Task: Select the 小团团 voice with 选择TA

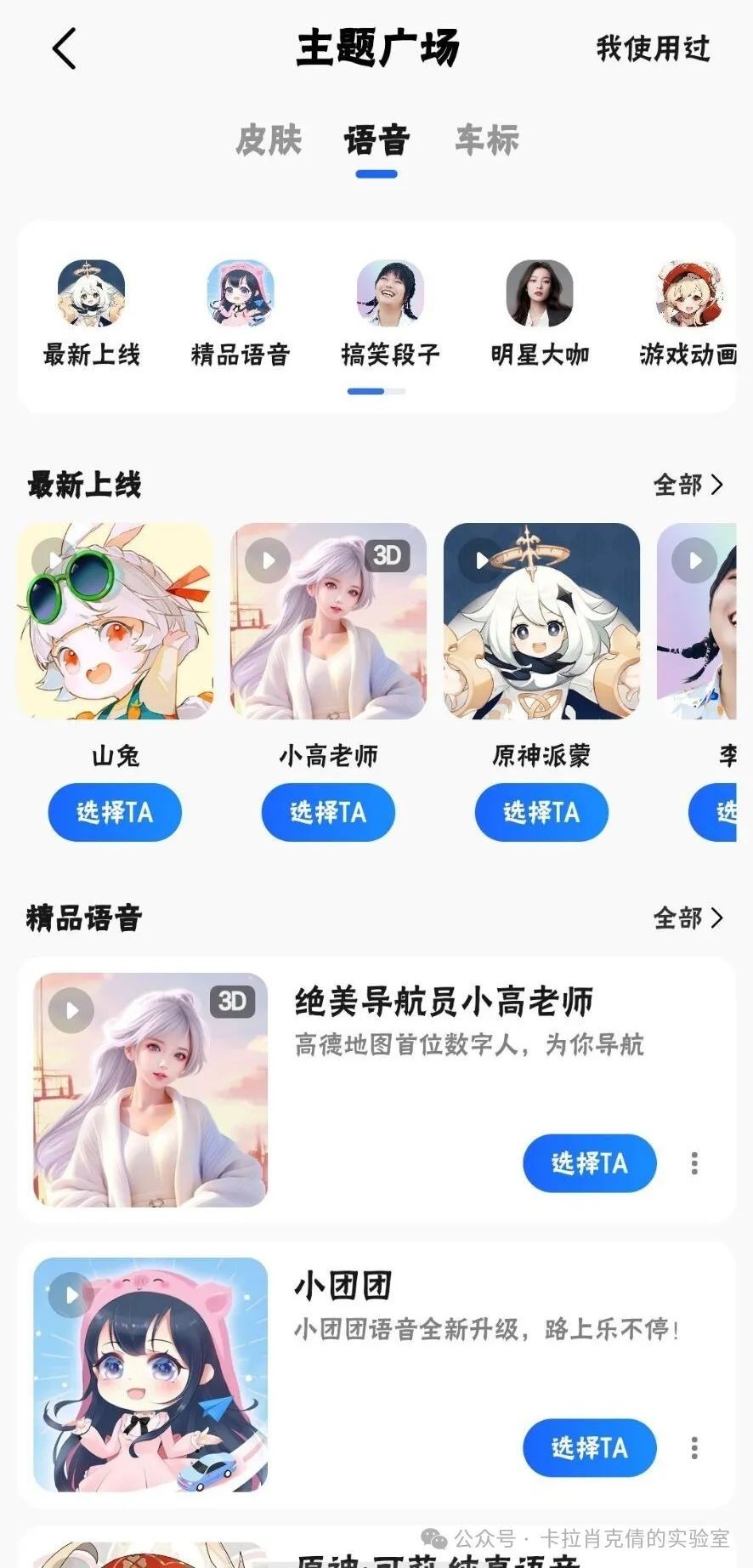Action: point(589,1447)
